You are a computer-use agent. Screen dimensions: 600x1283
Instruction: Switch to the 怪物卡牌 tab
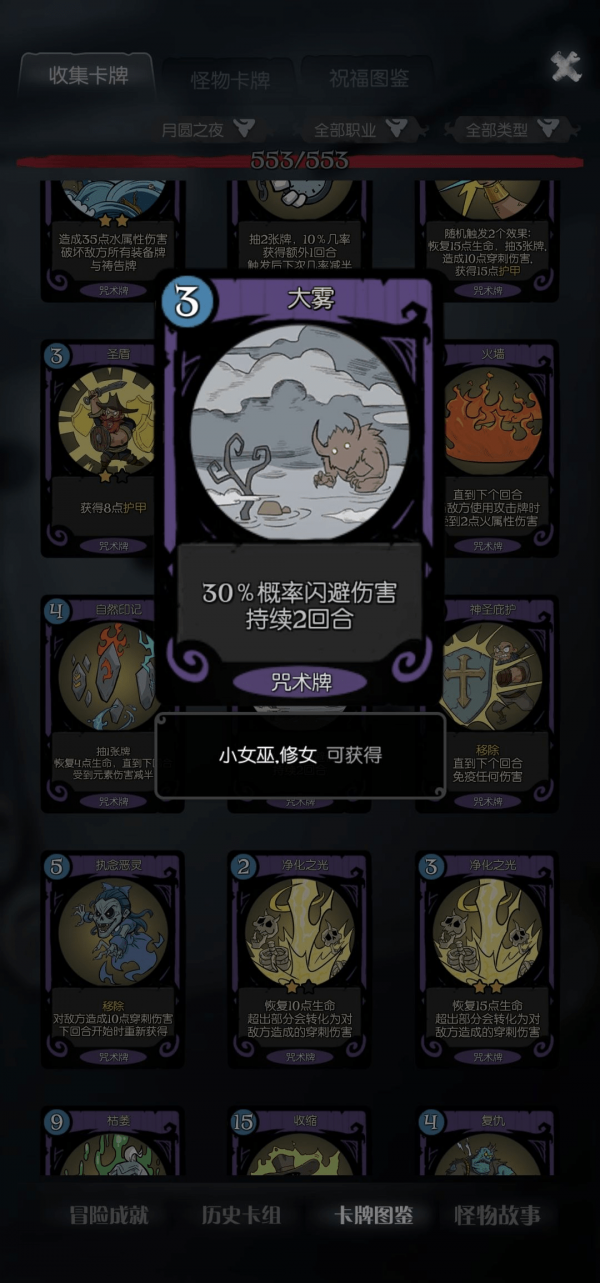pos(230,80)
